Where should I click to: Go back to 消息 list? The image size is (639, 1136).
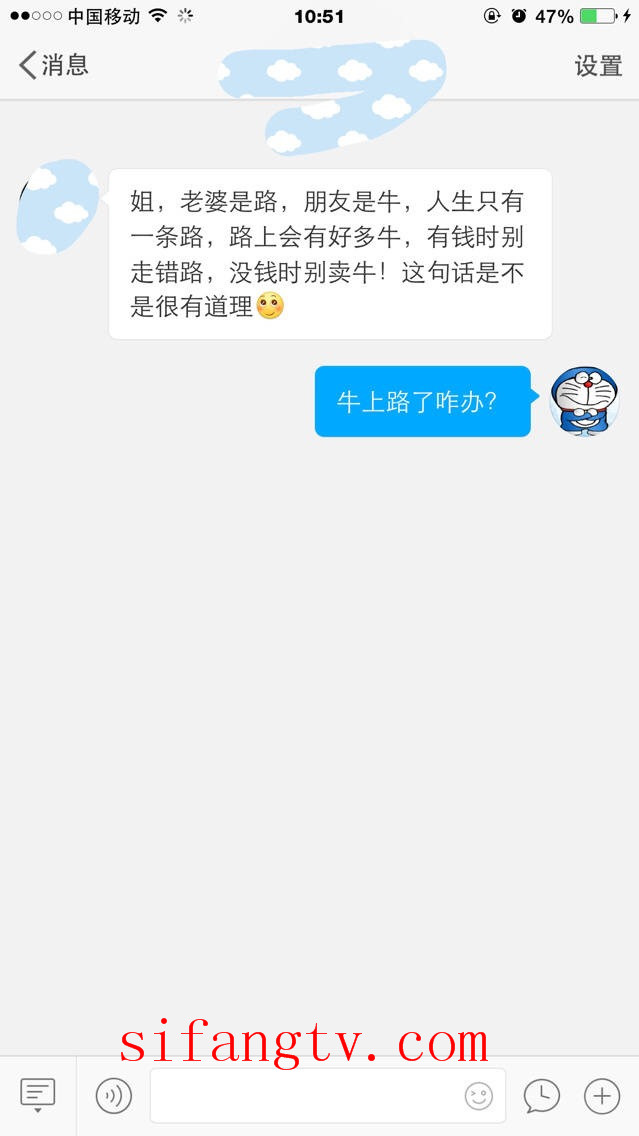click(x=53, y=66)
